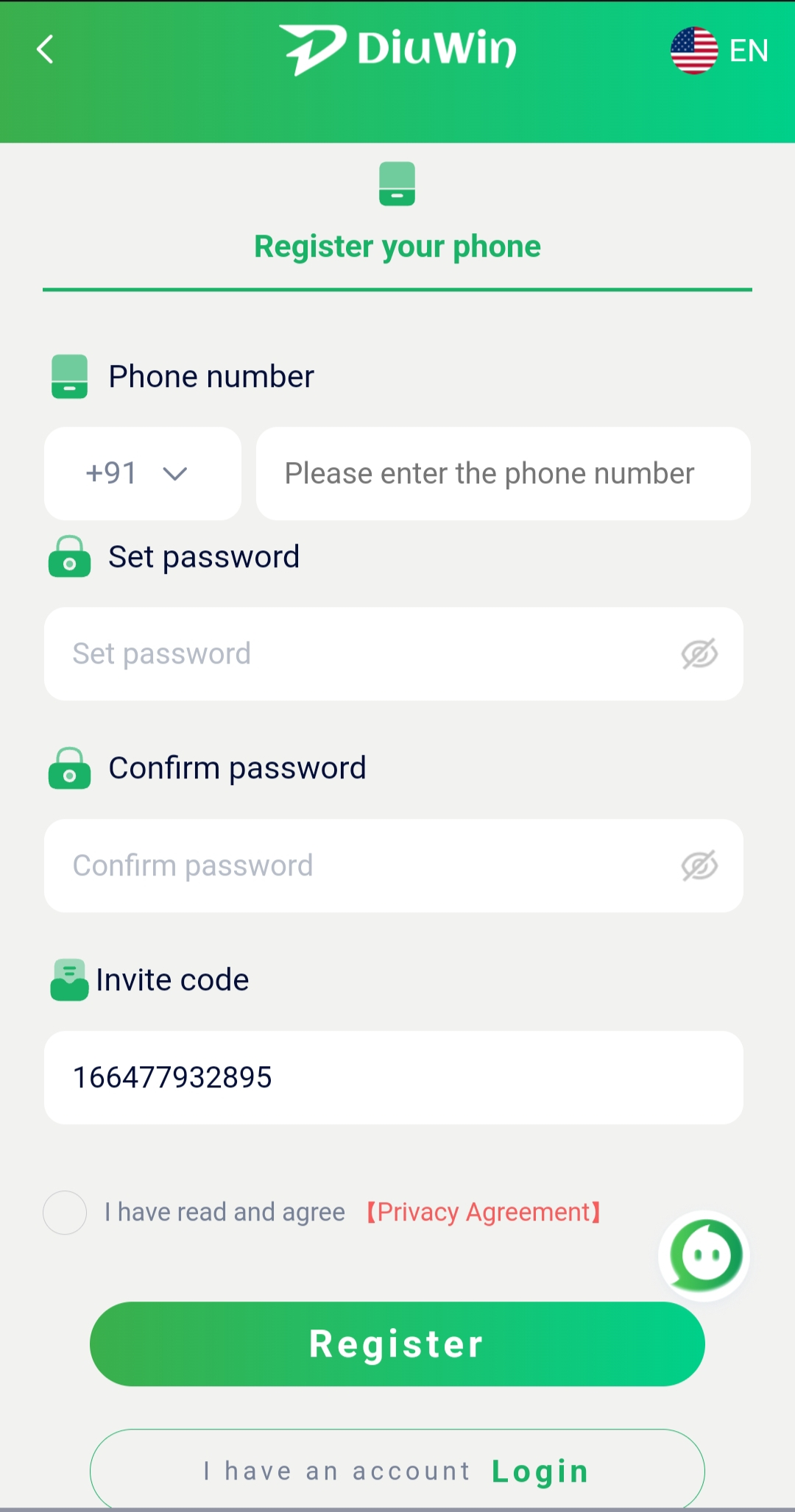The image size is (795, 1512).
Task: Edit the invite code field
Action: 393,1077
